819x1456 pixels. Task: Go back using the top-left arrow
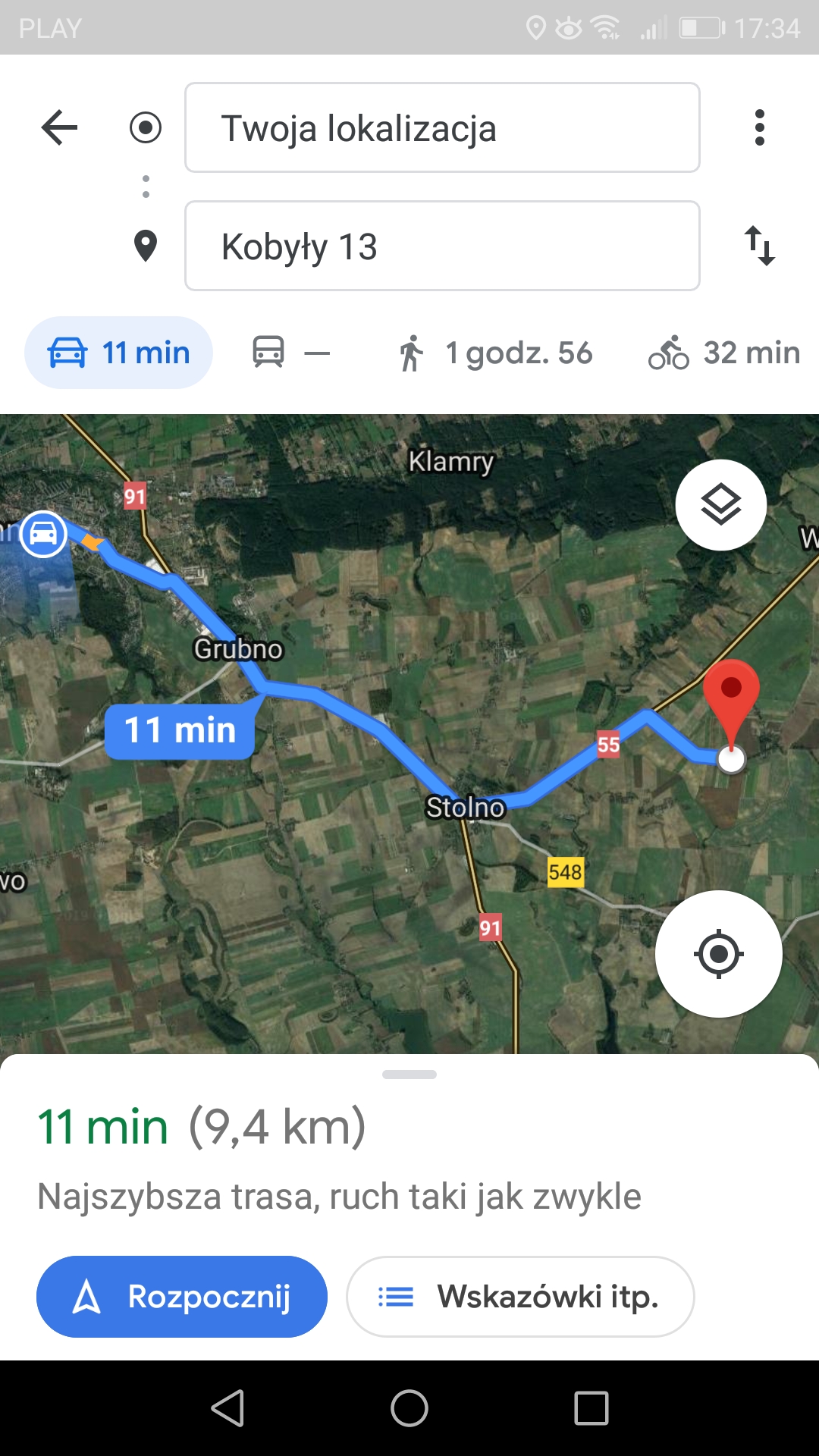tap(60, 127)
